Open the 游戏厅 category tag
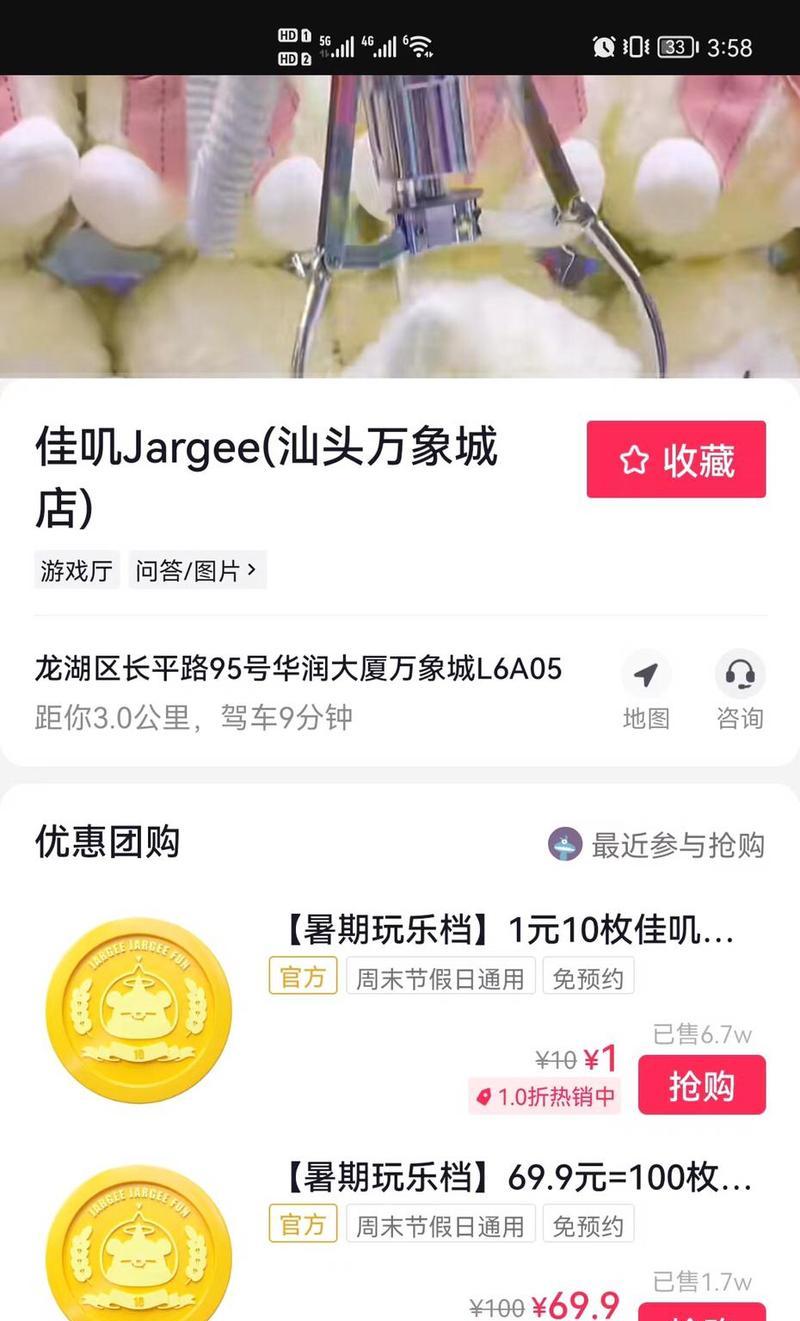 [x=76, y=571]
